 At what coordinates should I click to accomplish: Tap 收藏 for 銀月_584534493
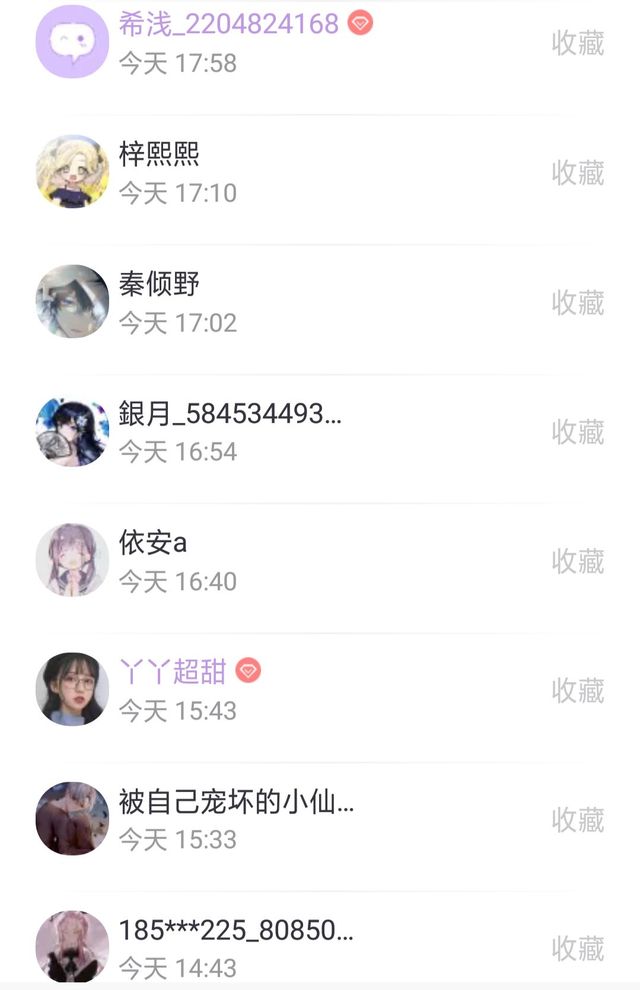[x=578, y=431]
